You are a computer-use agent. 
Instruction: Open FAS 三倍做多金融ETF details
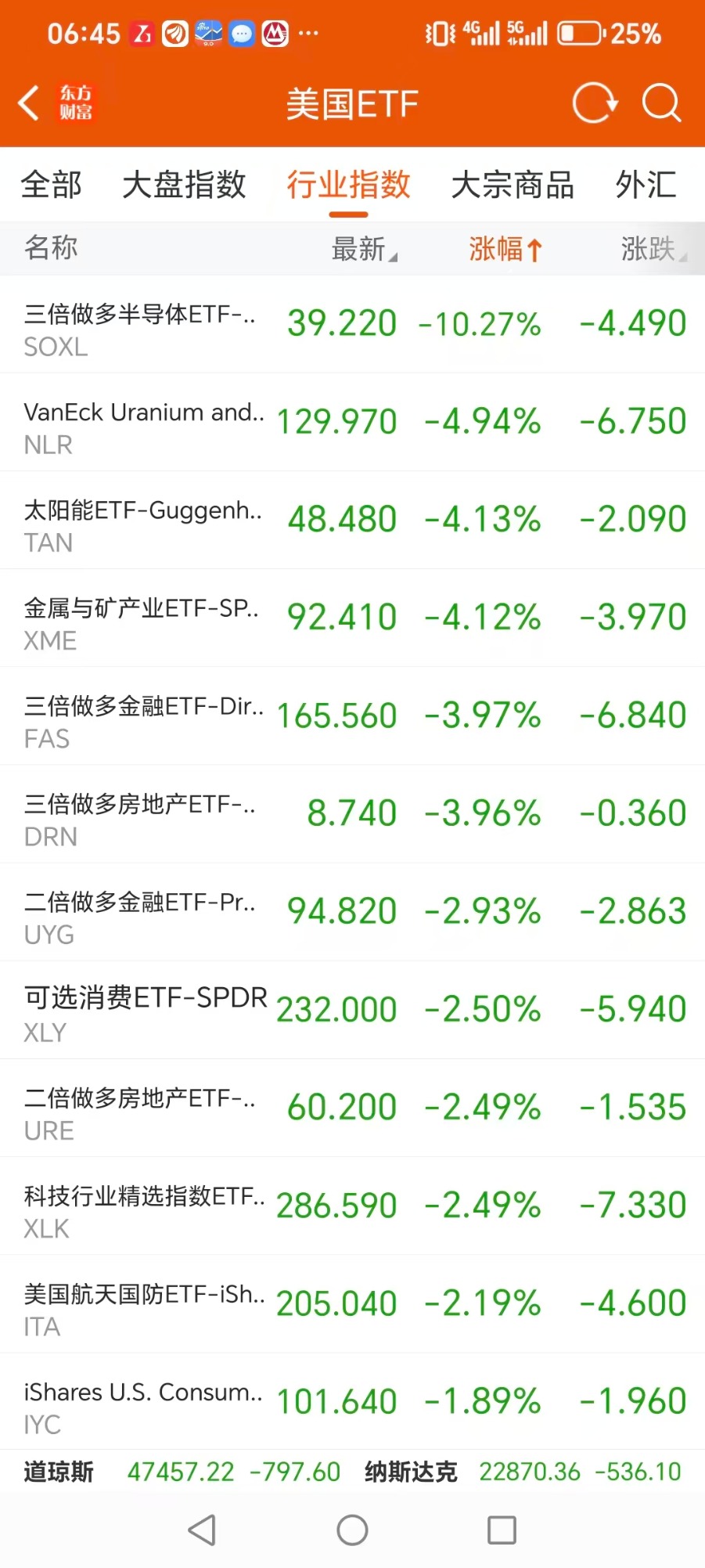coord(352,716)
